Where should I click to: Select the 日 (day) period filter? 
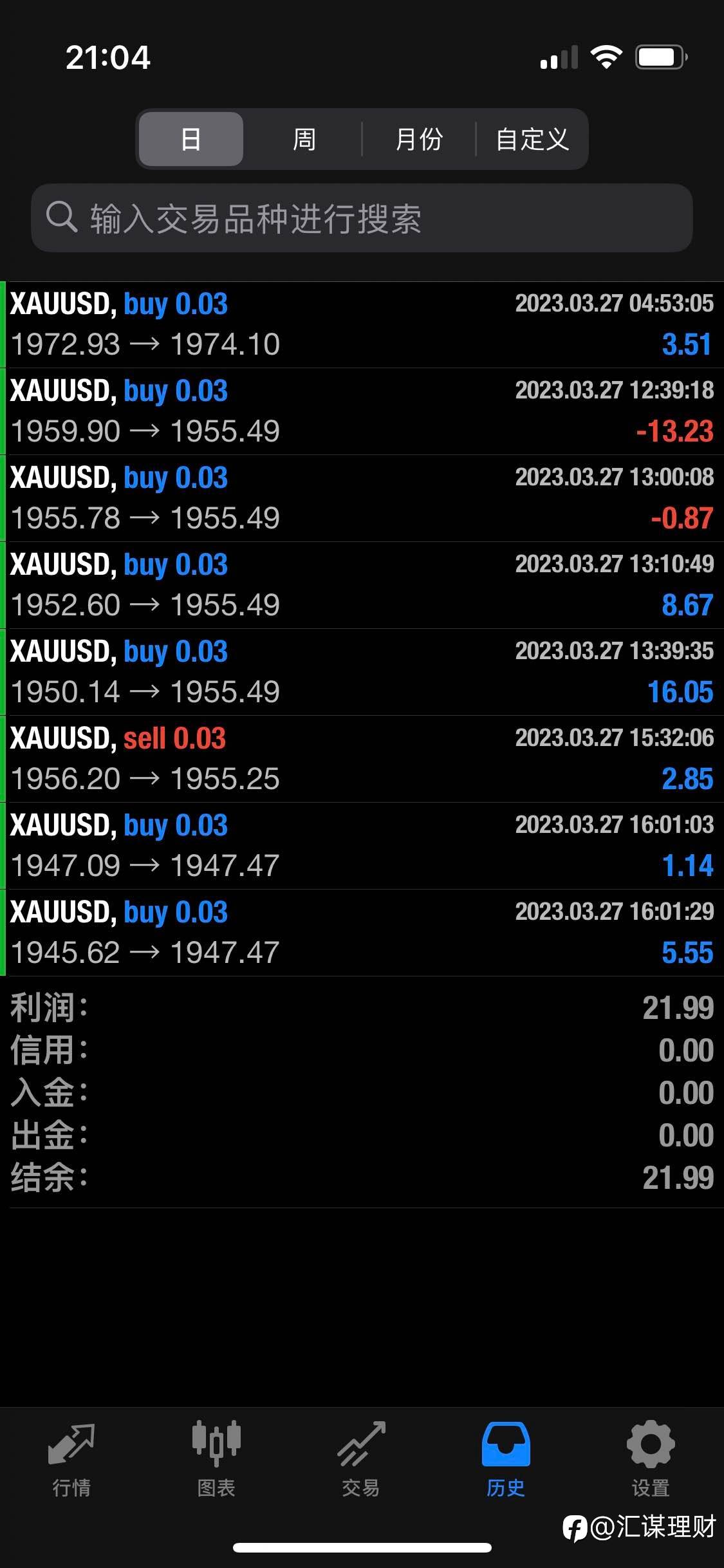pos(191,139)
